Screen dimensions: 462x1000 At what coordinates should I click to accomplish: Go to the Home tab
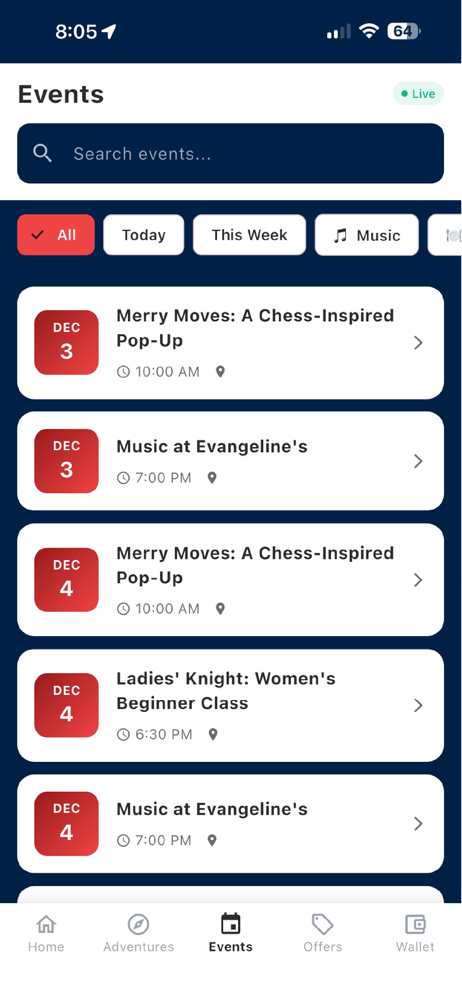[46, 933]
